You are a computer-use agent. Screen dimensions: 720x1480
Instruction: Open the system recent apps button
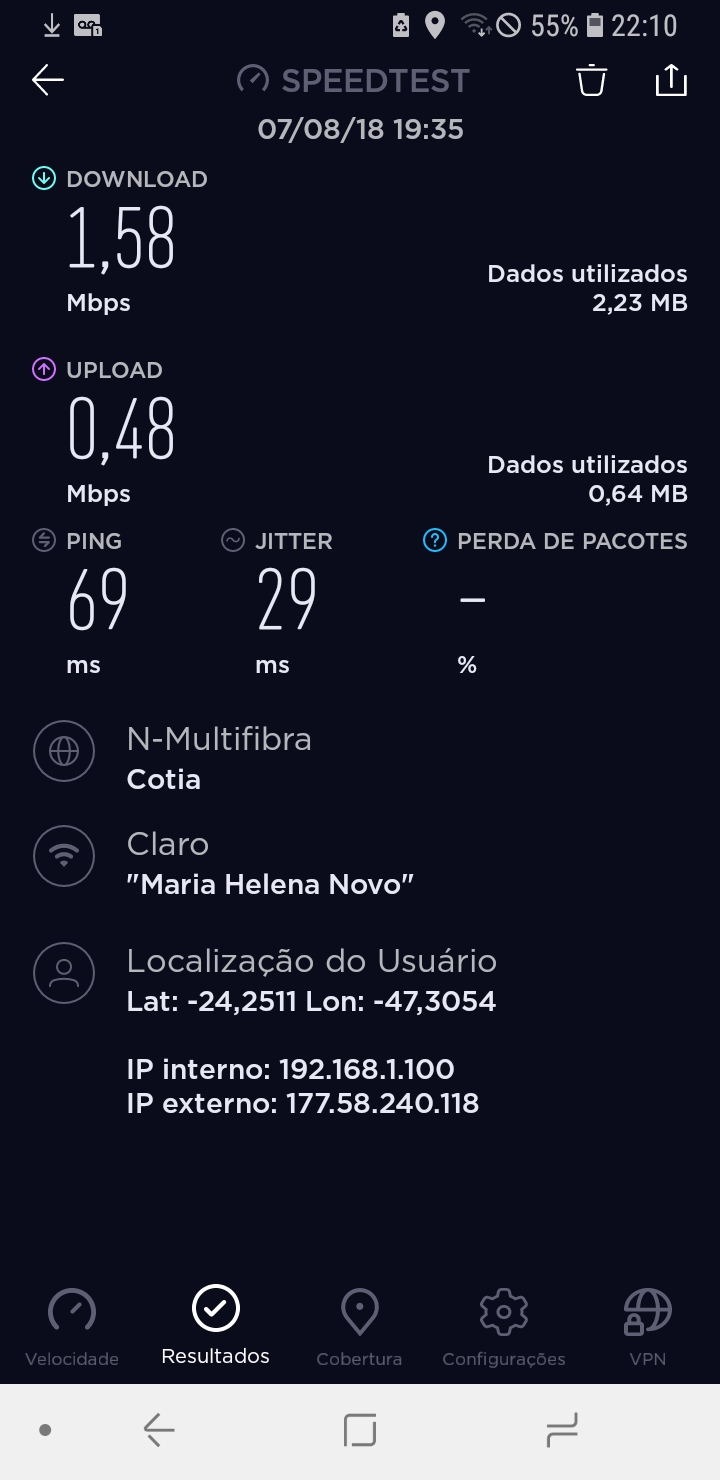562,1430
